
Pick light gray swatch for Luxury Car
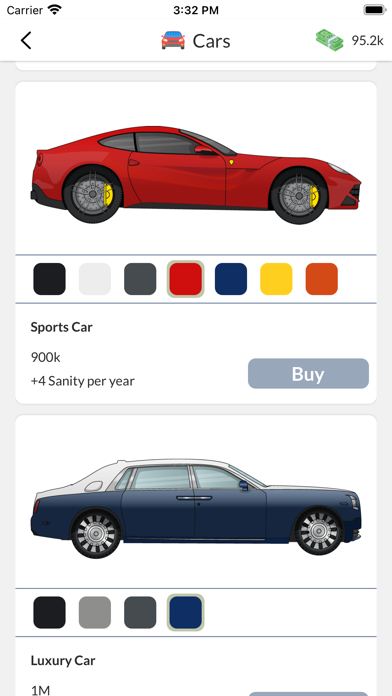(x=95, y=613)
